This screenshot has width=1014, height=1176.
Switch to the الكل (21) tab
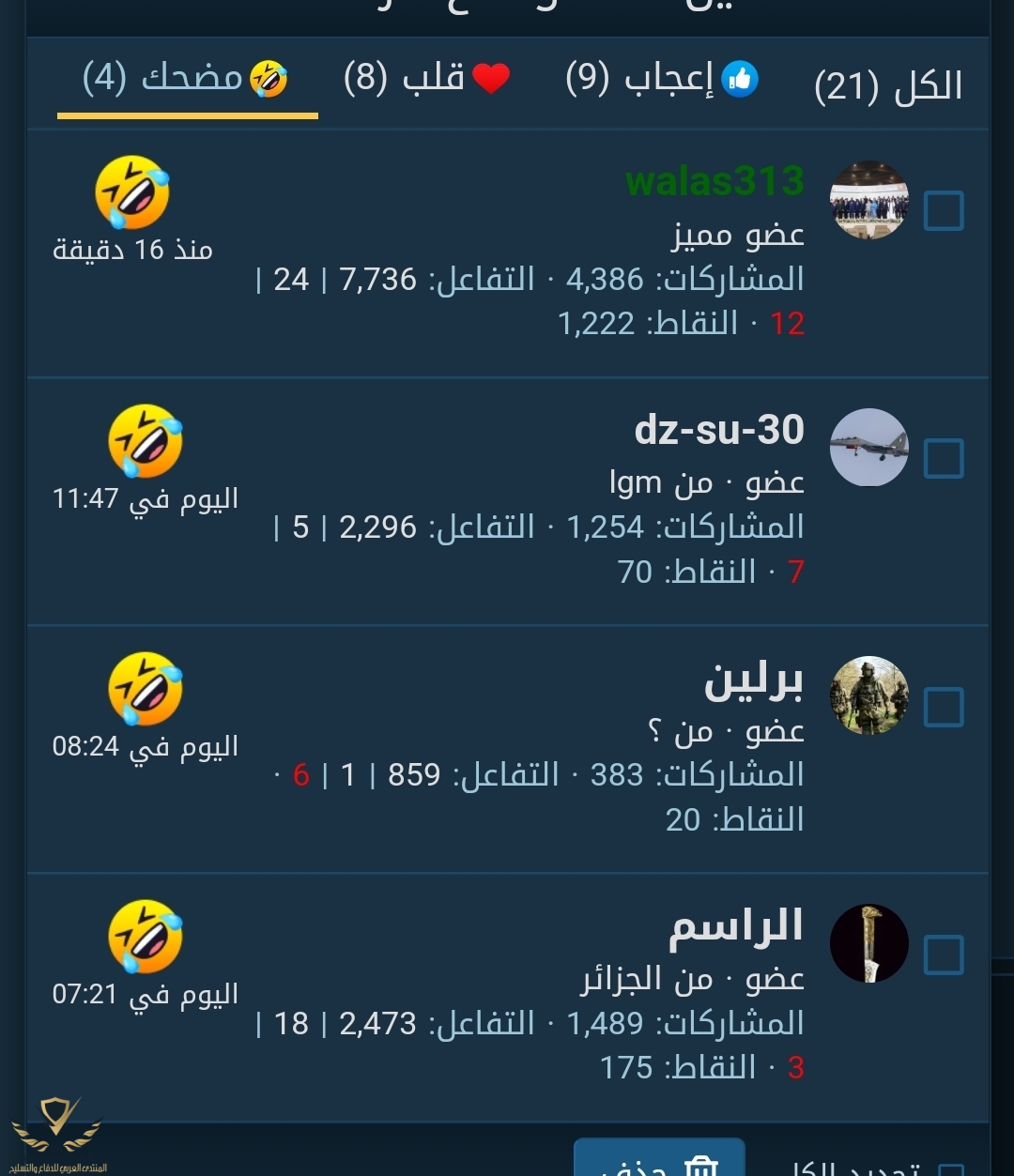888,84
